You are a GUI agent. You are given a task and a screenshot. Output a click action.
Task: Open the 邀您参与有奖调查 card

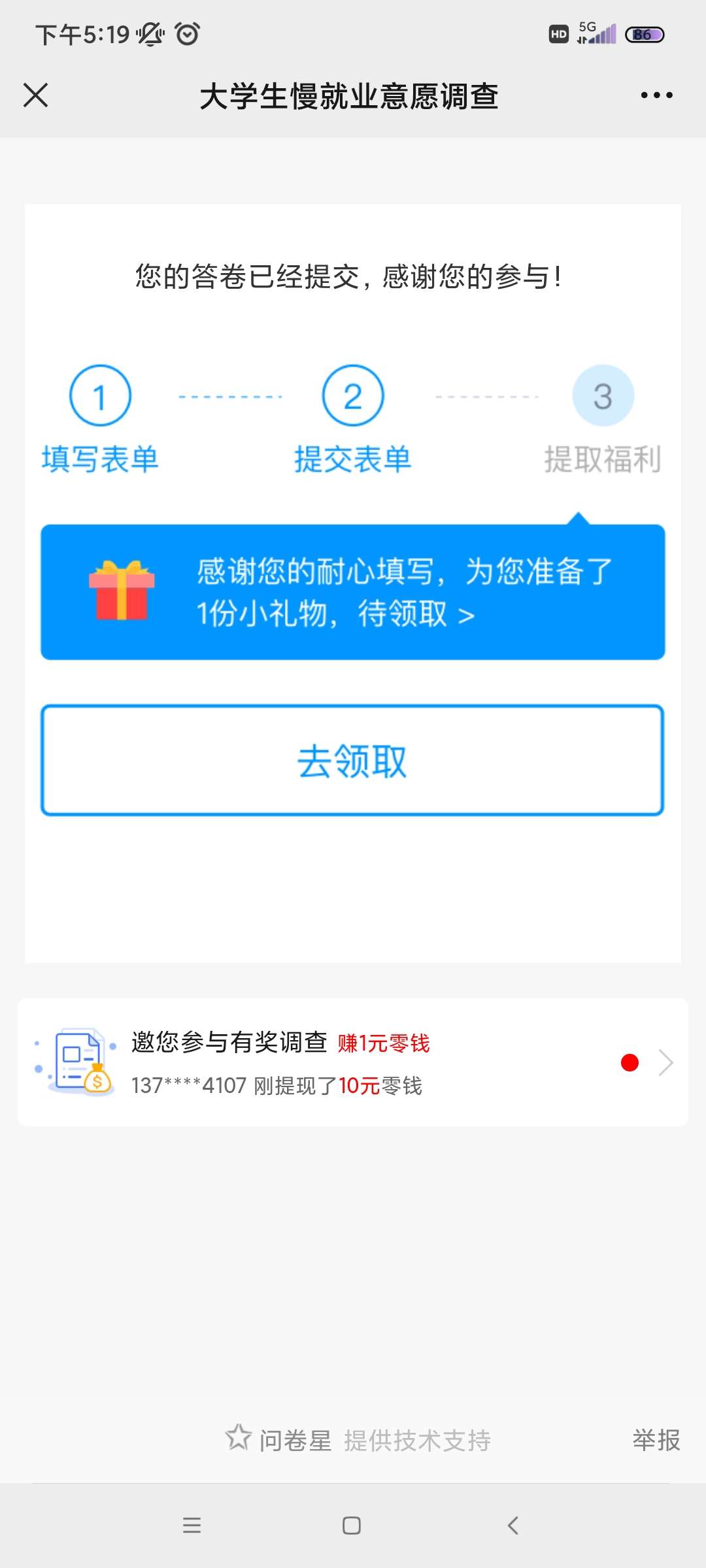point(353,1062)
